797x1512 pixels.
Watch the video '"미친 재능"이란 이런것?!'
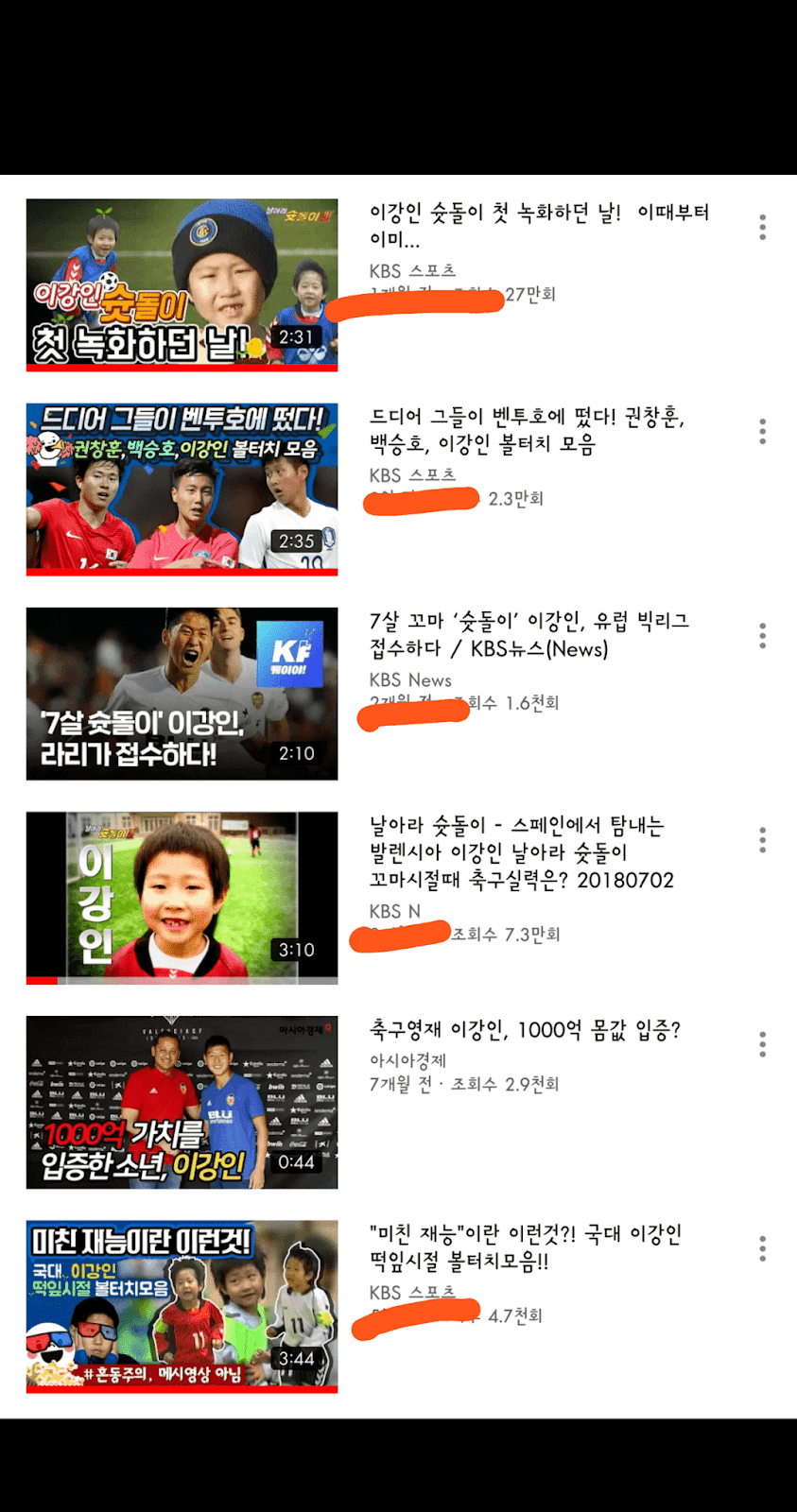(182, 1306)
